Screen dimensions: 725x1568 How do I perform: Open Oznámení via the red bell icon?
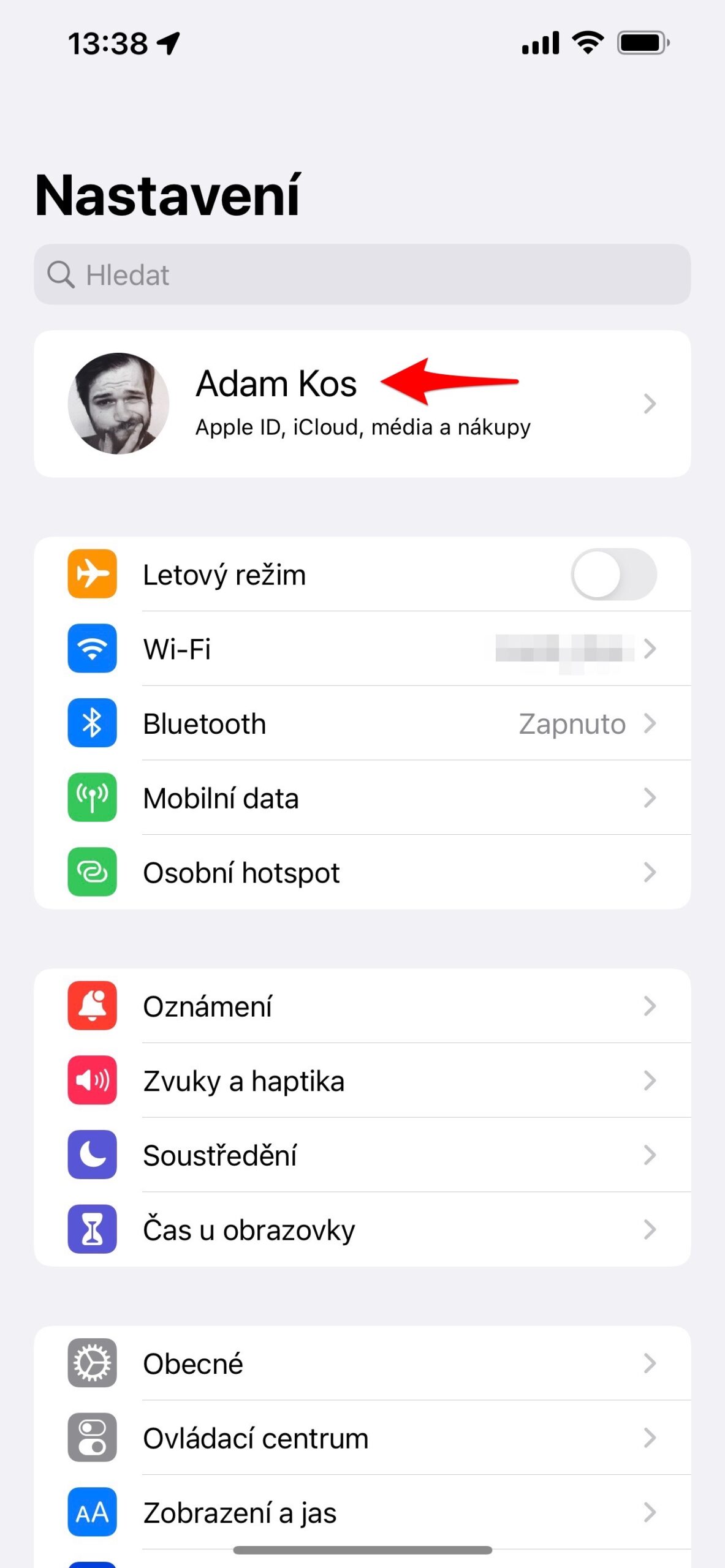coord(91,1006)
